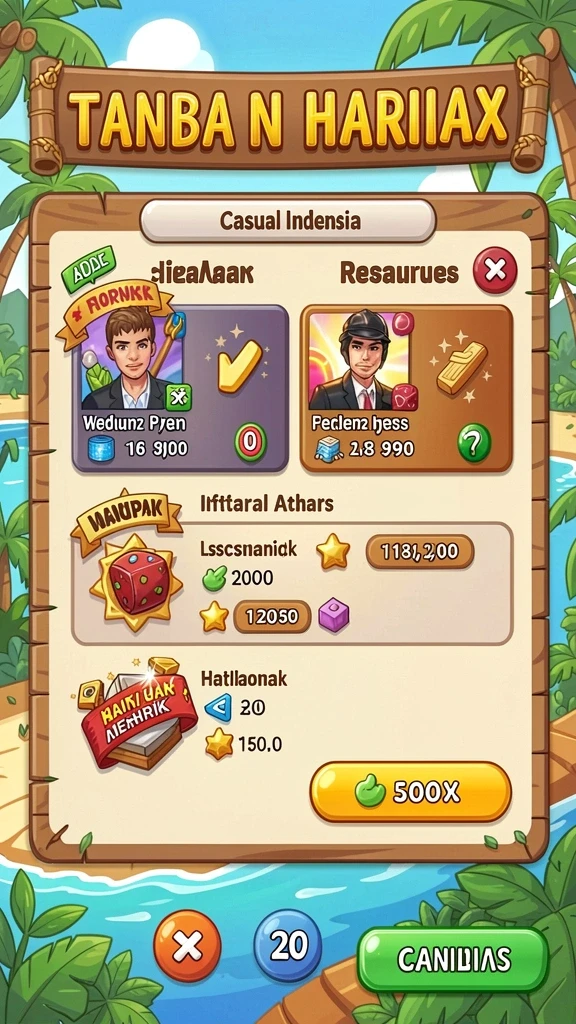
Task: Close the dialog with the red X
Action: click(494, 270)
